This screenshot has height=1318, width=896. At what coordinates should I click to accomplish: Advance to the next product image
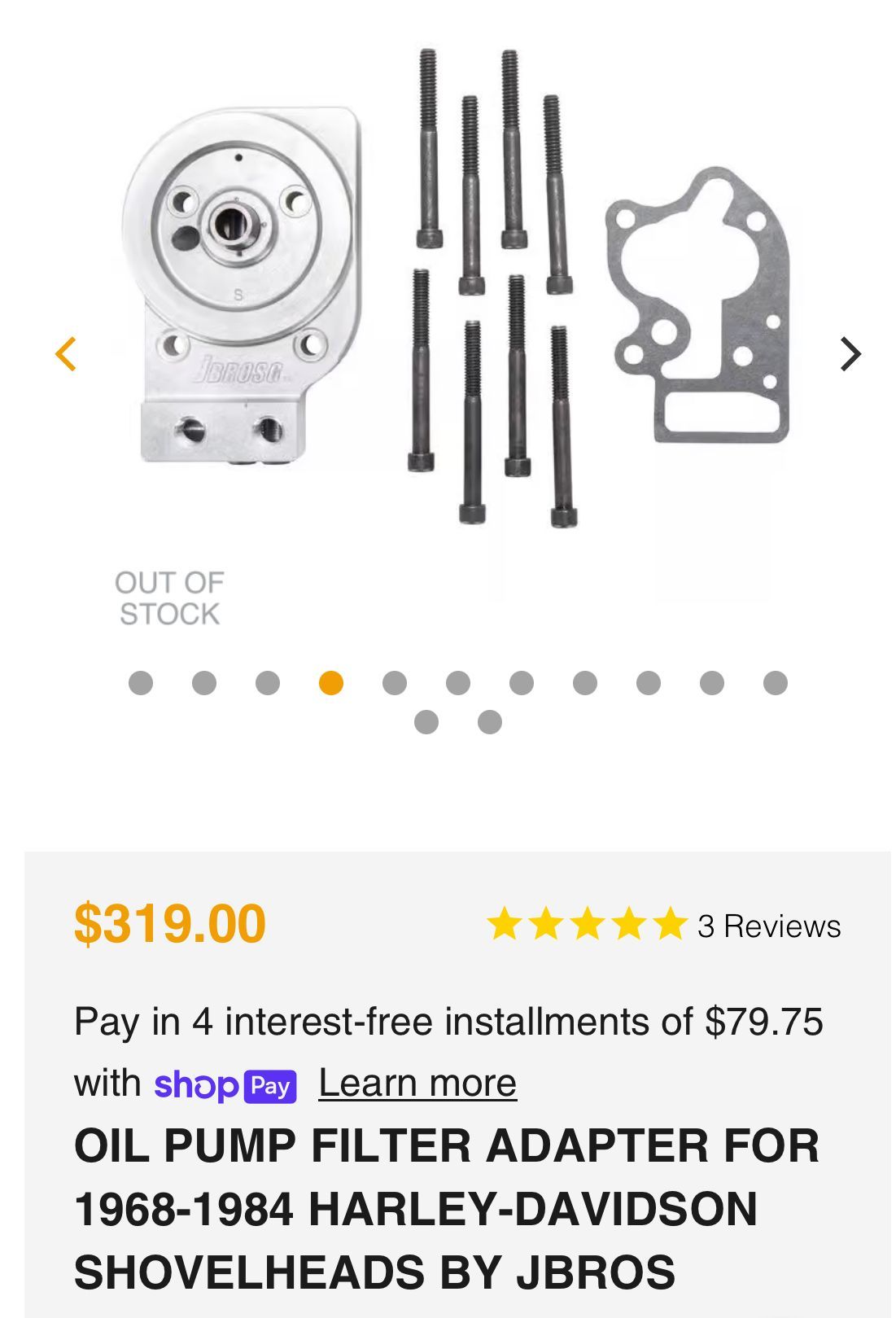(x=850, y=354)
